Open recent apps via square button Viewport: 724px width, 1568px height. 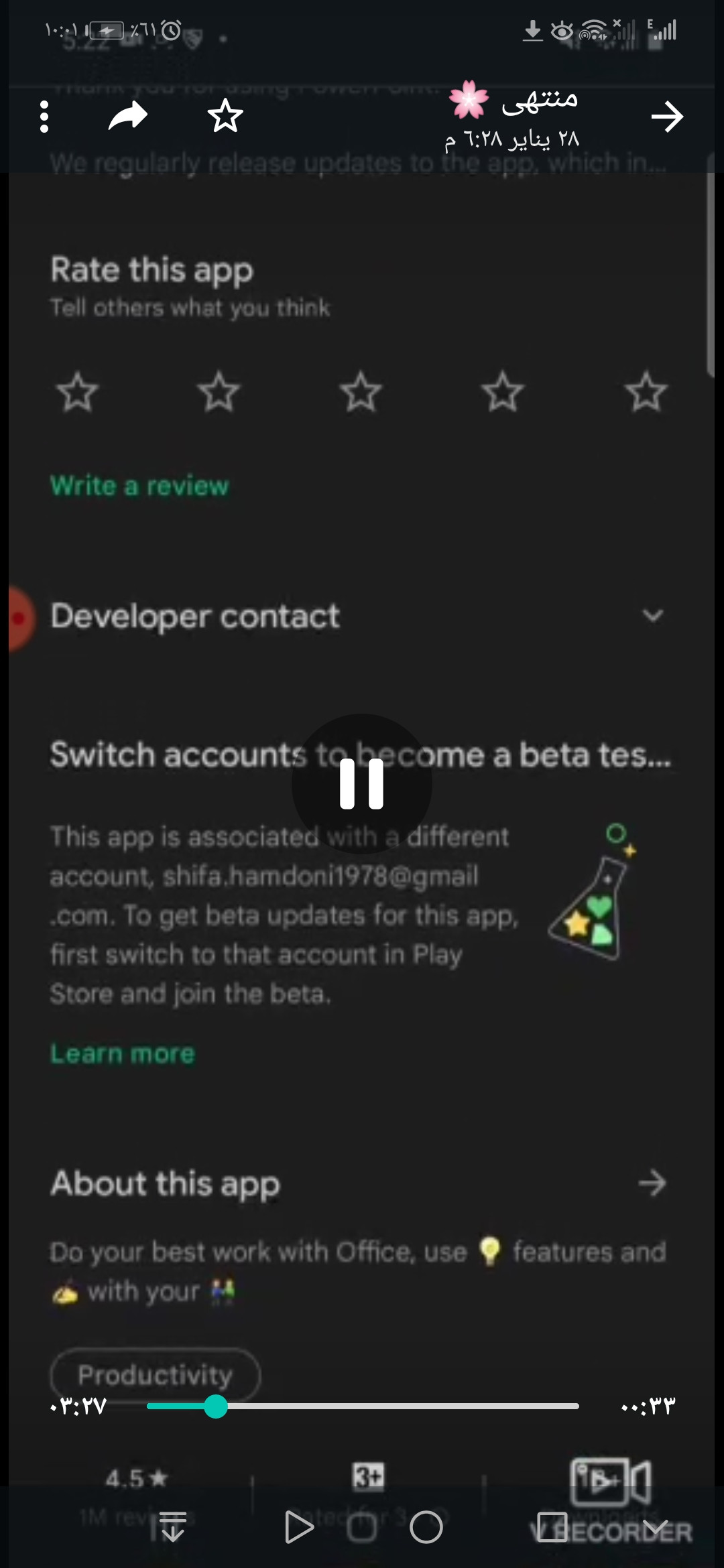552,1527
